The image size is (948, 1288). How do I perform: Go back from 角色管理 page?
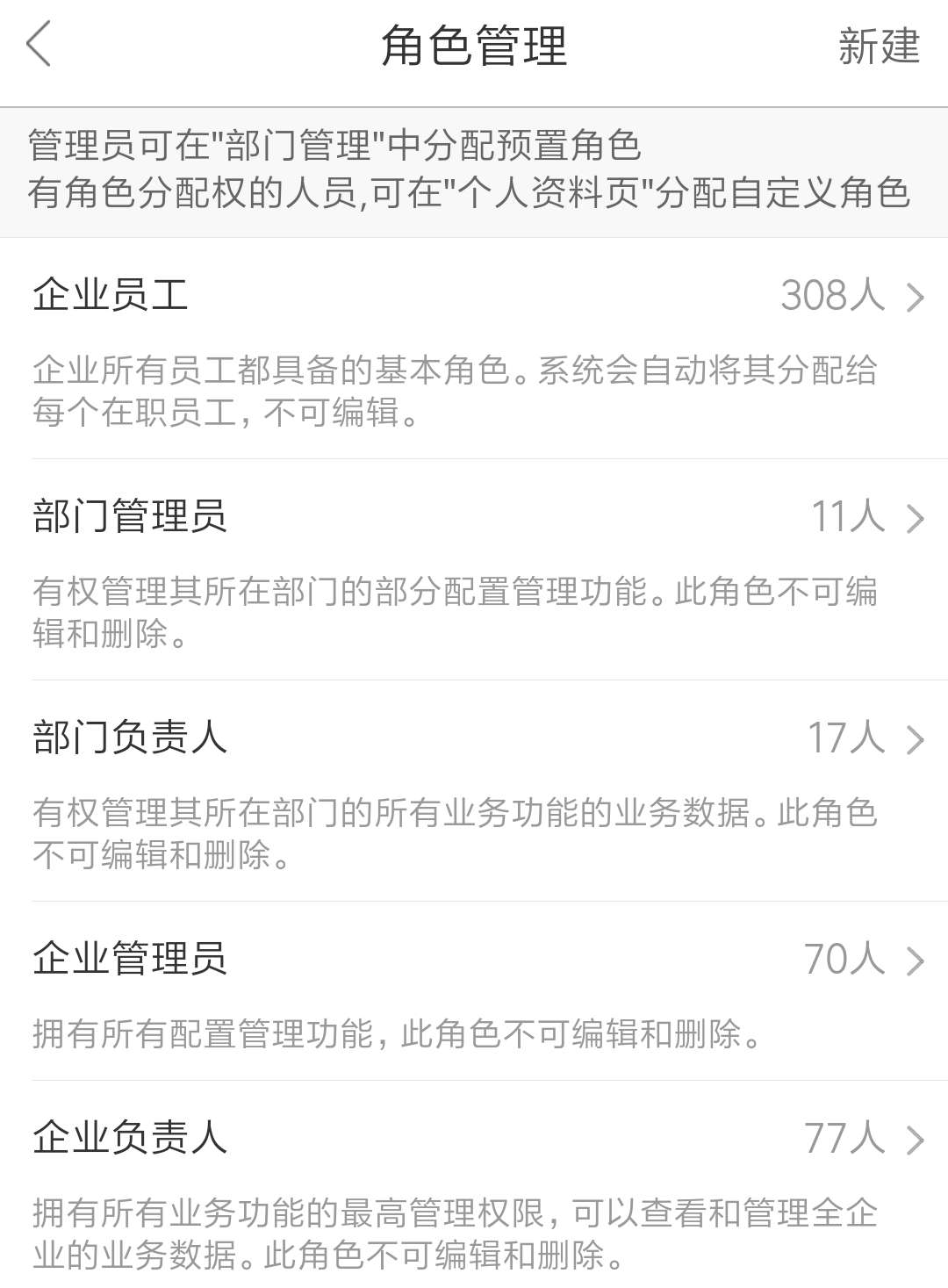[x=39, y=46]
